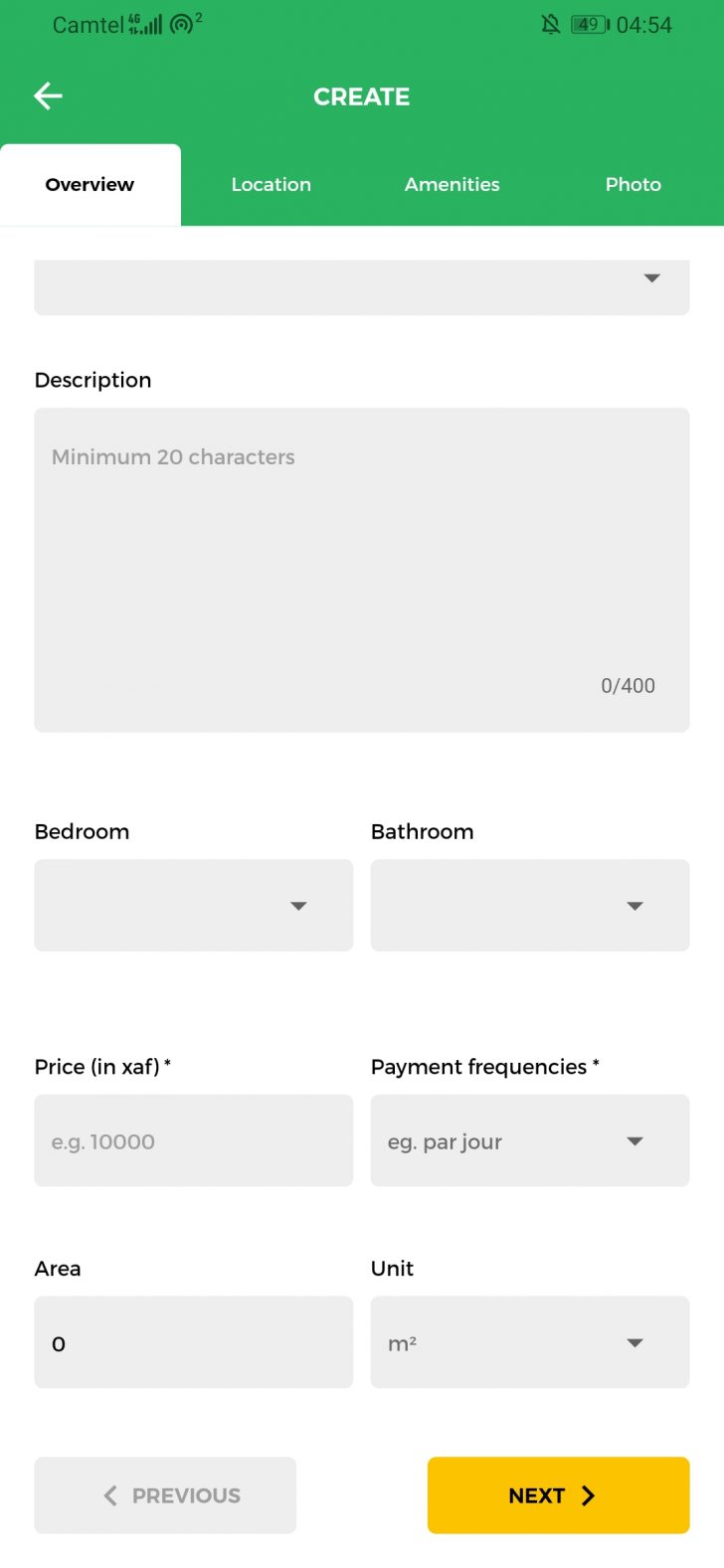Viewport: 724px width, 1568px height.
Task: Tap the Previous button
Action: pyautogui.click(x=165, y=1494)
